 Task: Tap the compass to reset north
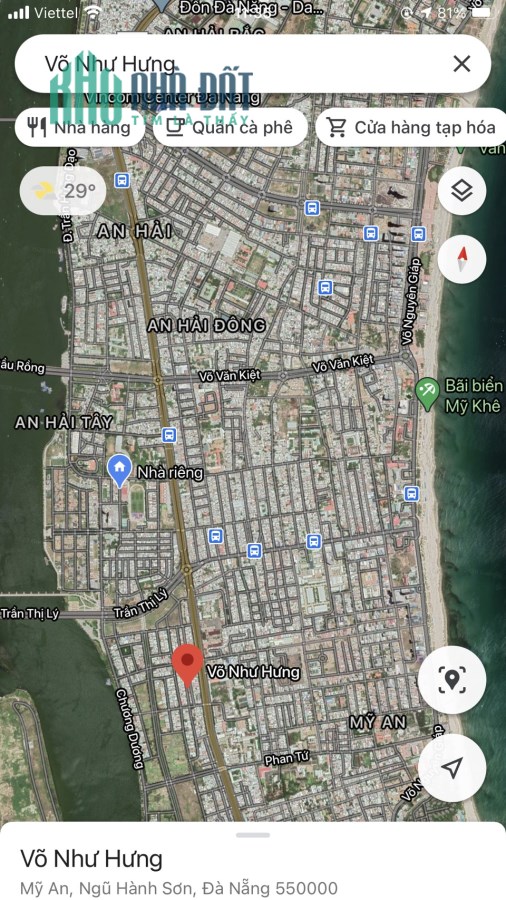462,259
